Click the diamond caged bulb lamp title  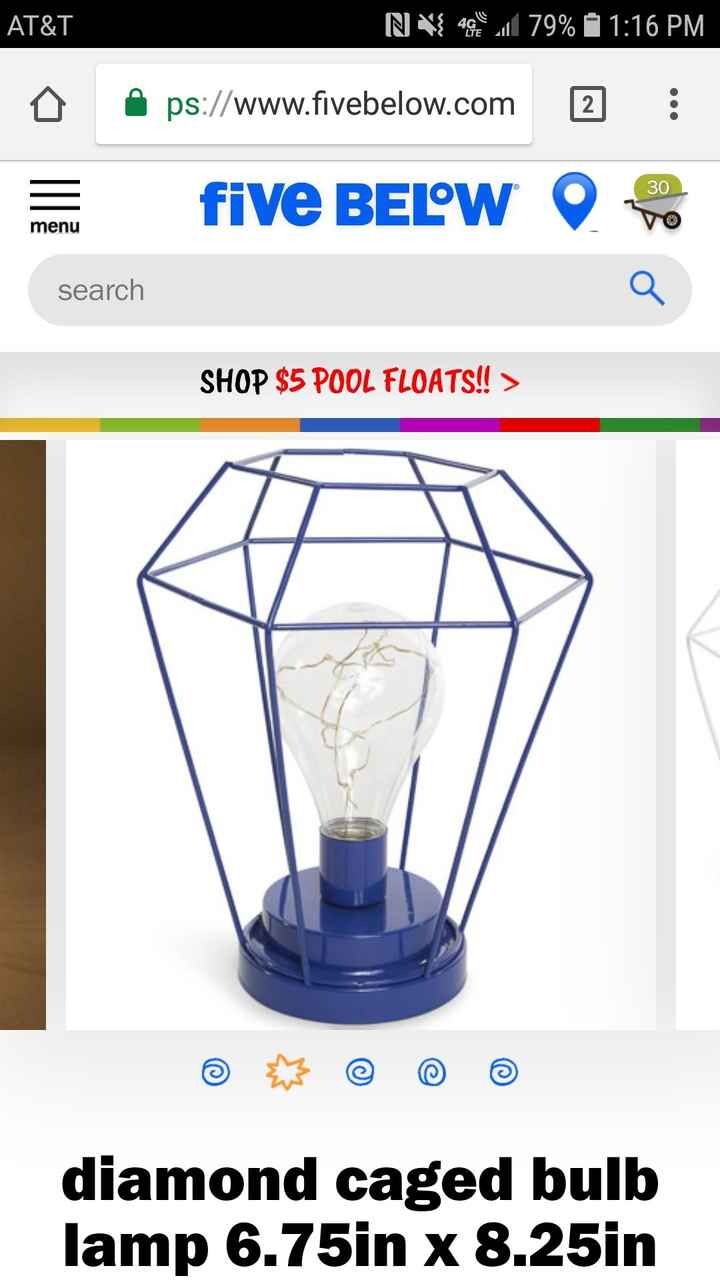pyautogui.click(x=360, y=1210)
